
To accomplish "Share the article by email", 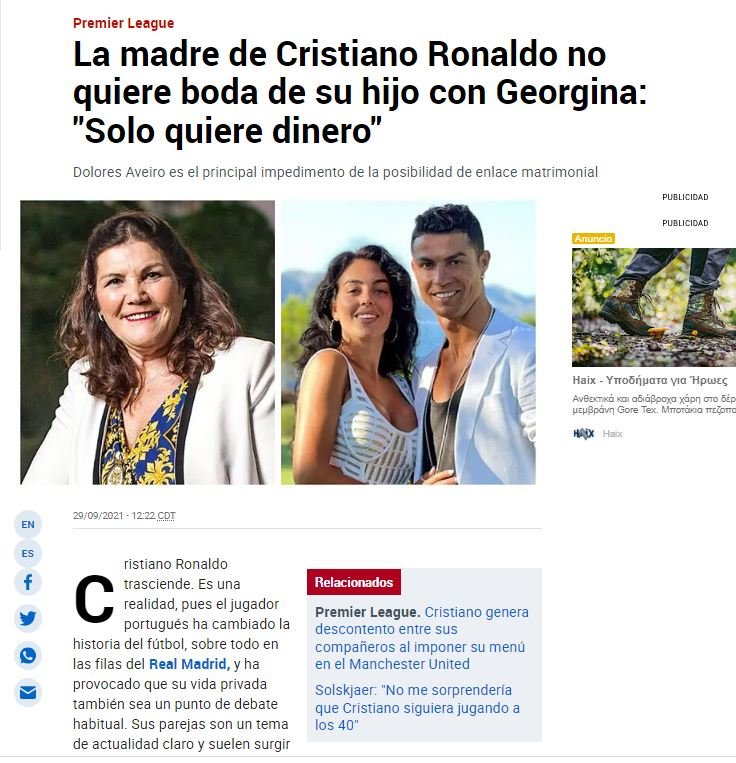I will point(28,692).
